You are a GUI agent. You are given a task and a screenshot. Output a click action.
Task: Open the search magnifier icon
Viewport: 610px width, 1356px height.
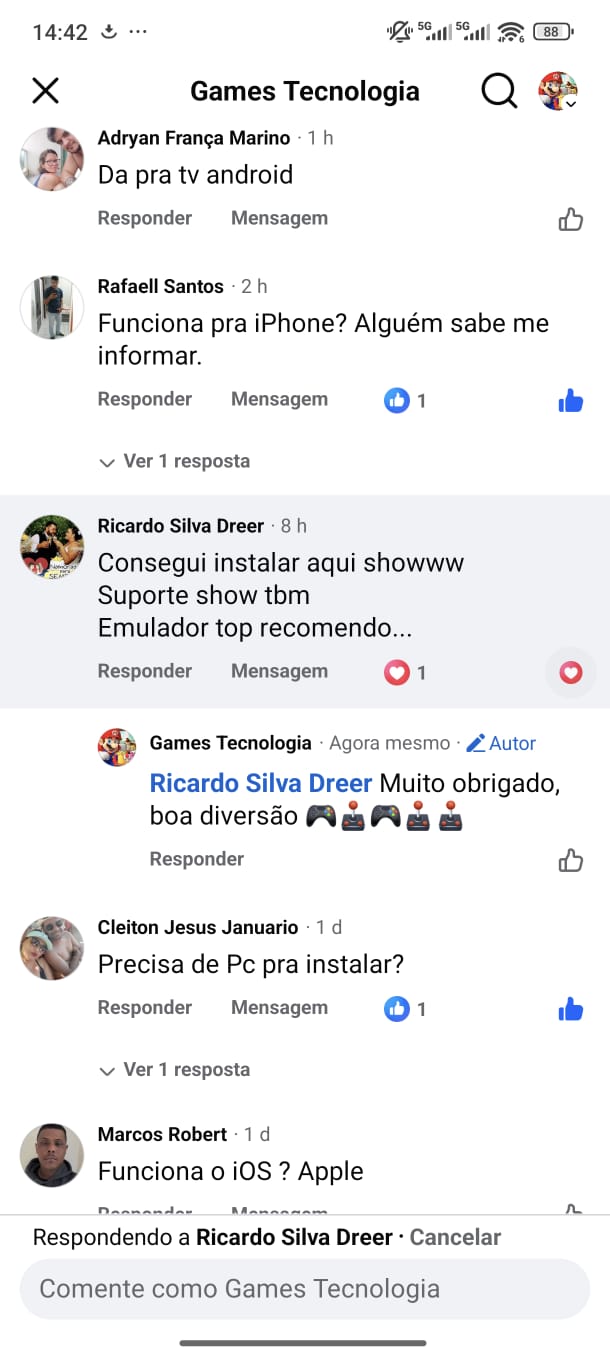click(499, 91)
